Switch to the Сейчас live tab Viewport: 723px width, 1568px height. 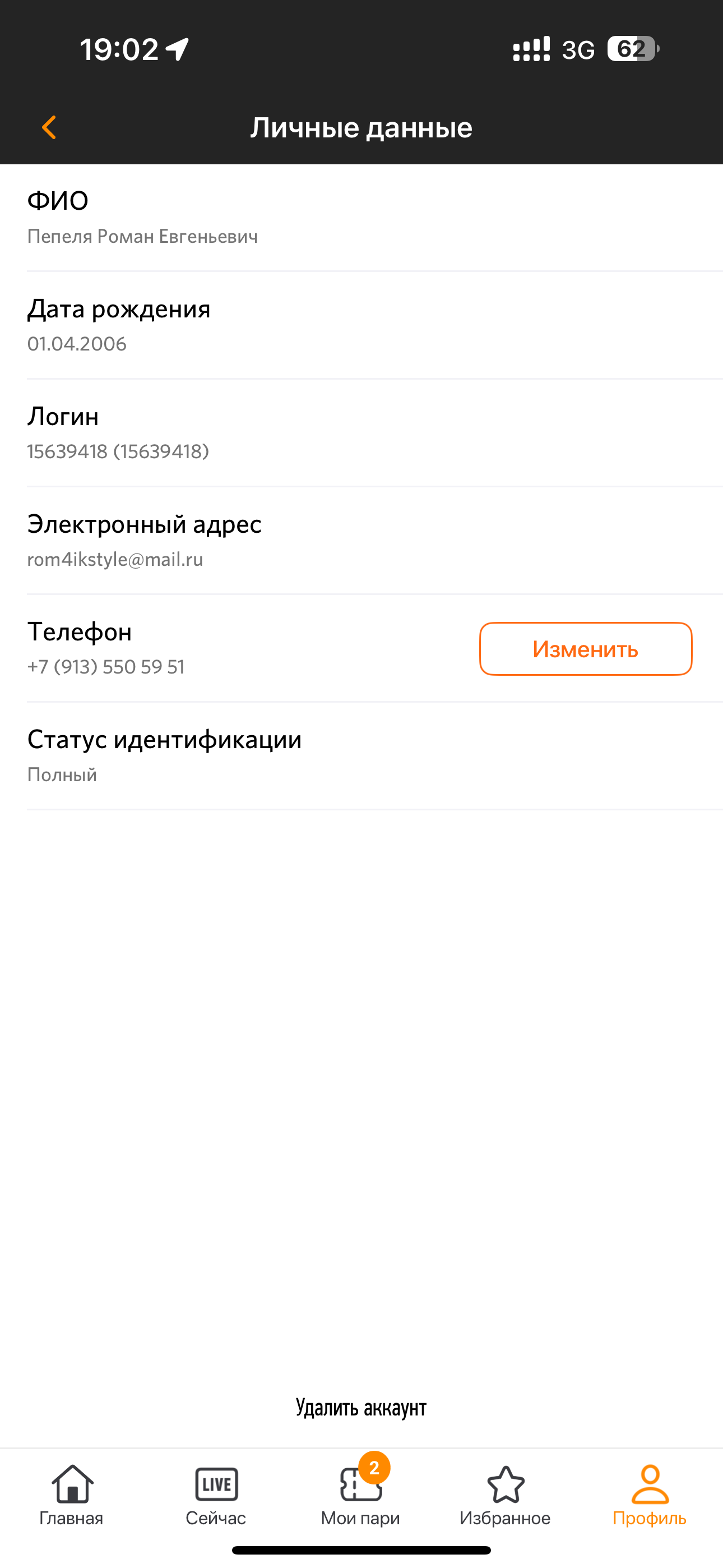(x=216, y=1495)
